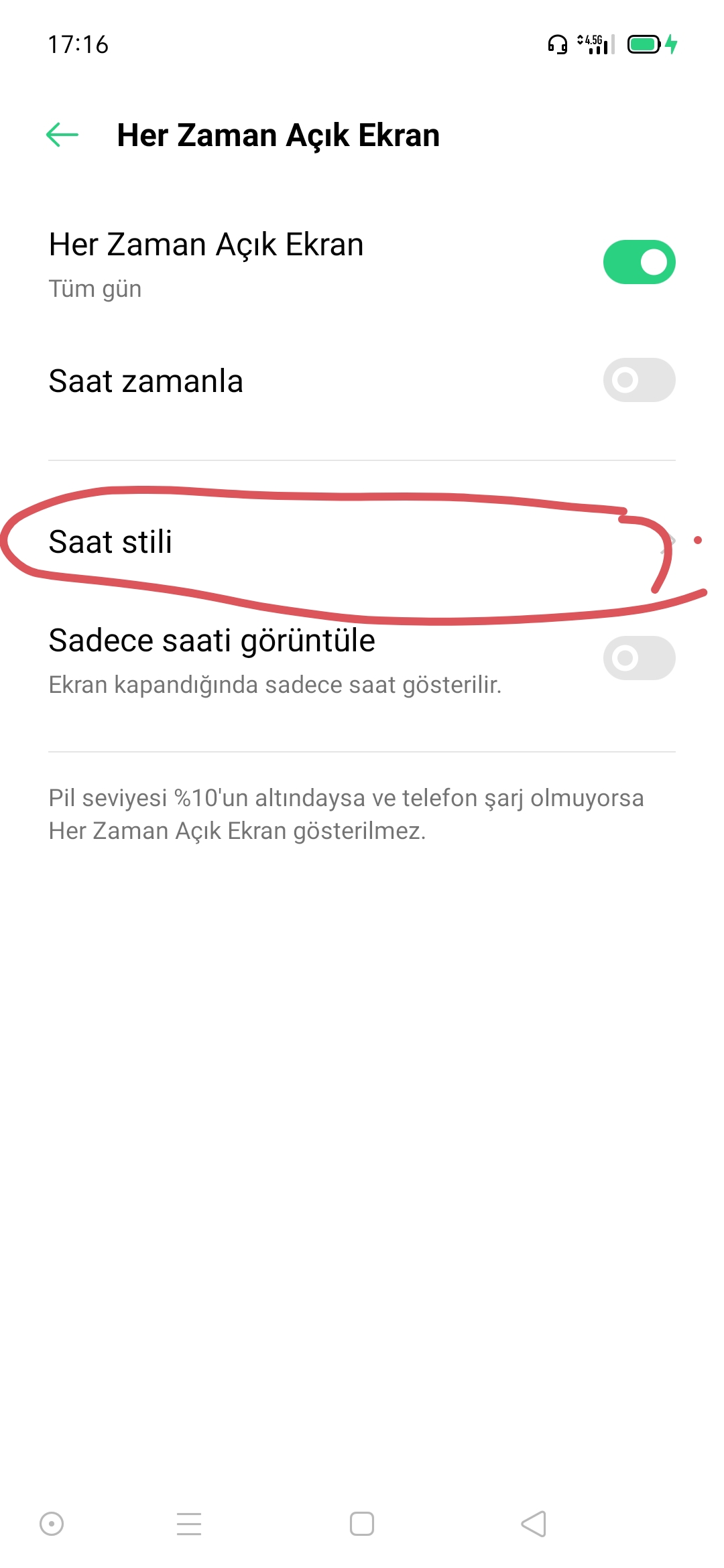Enable the Saat zamanla toggle
724x1568 pixels.
click(x=639, y=380)
